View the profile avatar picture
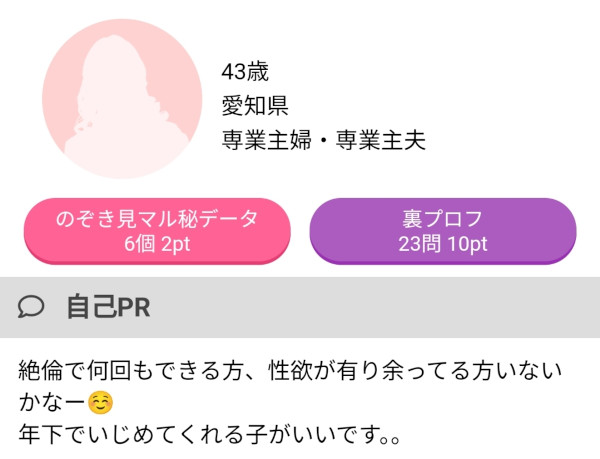 tap(120, 96)
